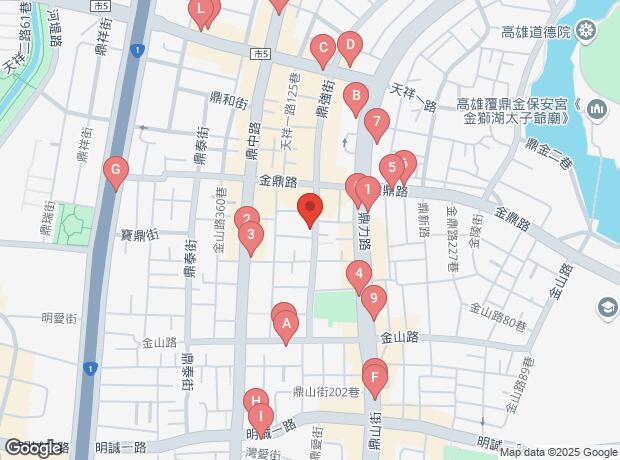Tap the unlabeled center red pin
The image size is (620, 460).
(x=311, y=210)
